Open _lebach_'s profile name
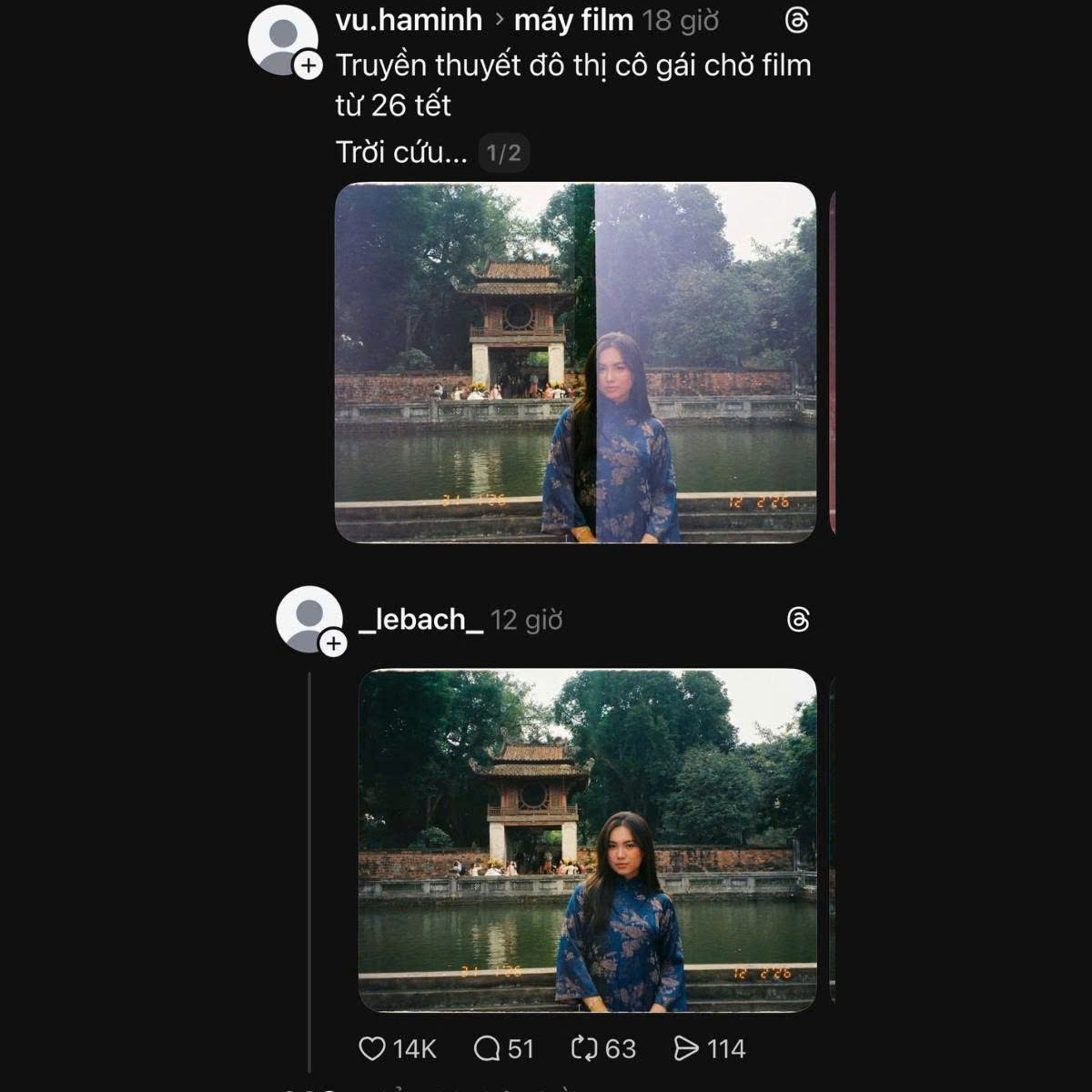The width and height of the screenshot is (1092, 1092). 420,620
